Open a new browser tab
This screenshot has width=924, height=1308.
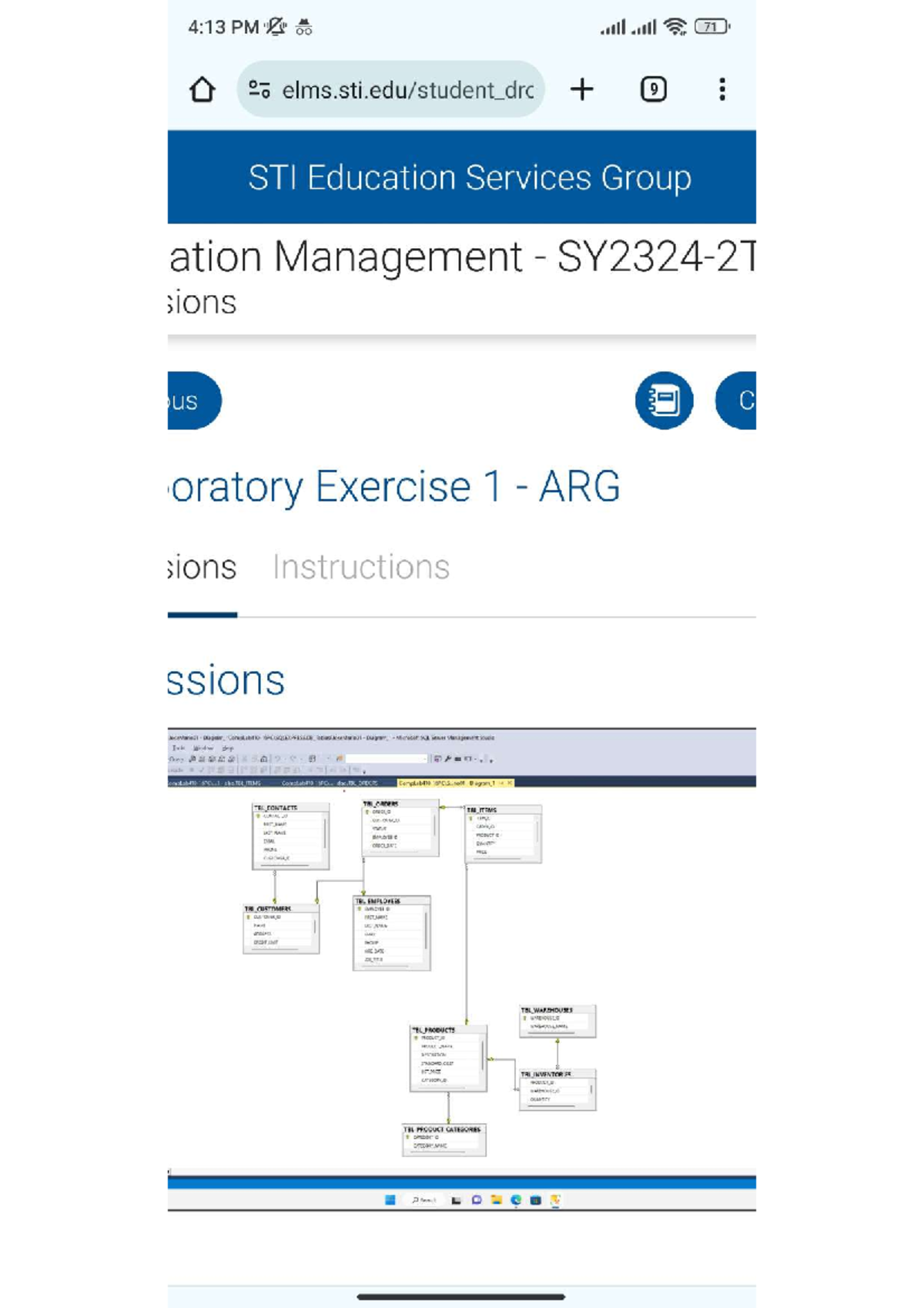click(x=582, y=90)
